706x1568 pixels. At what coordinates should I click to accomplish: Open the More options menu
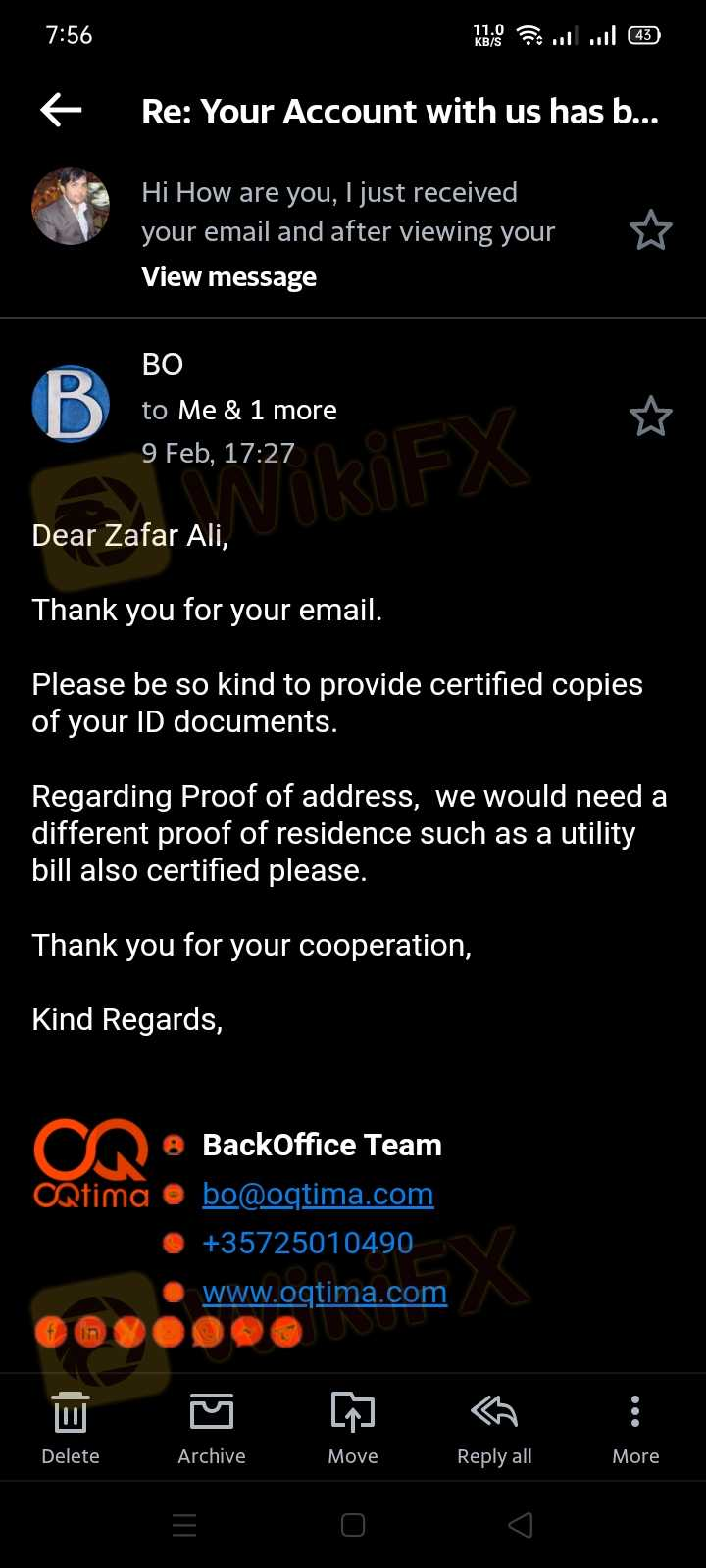635,1427
